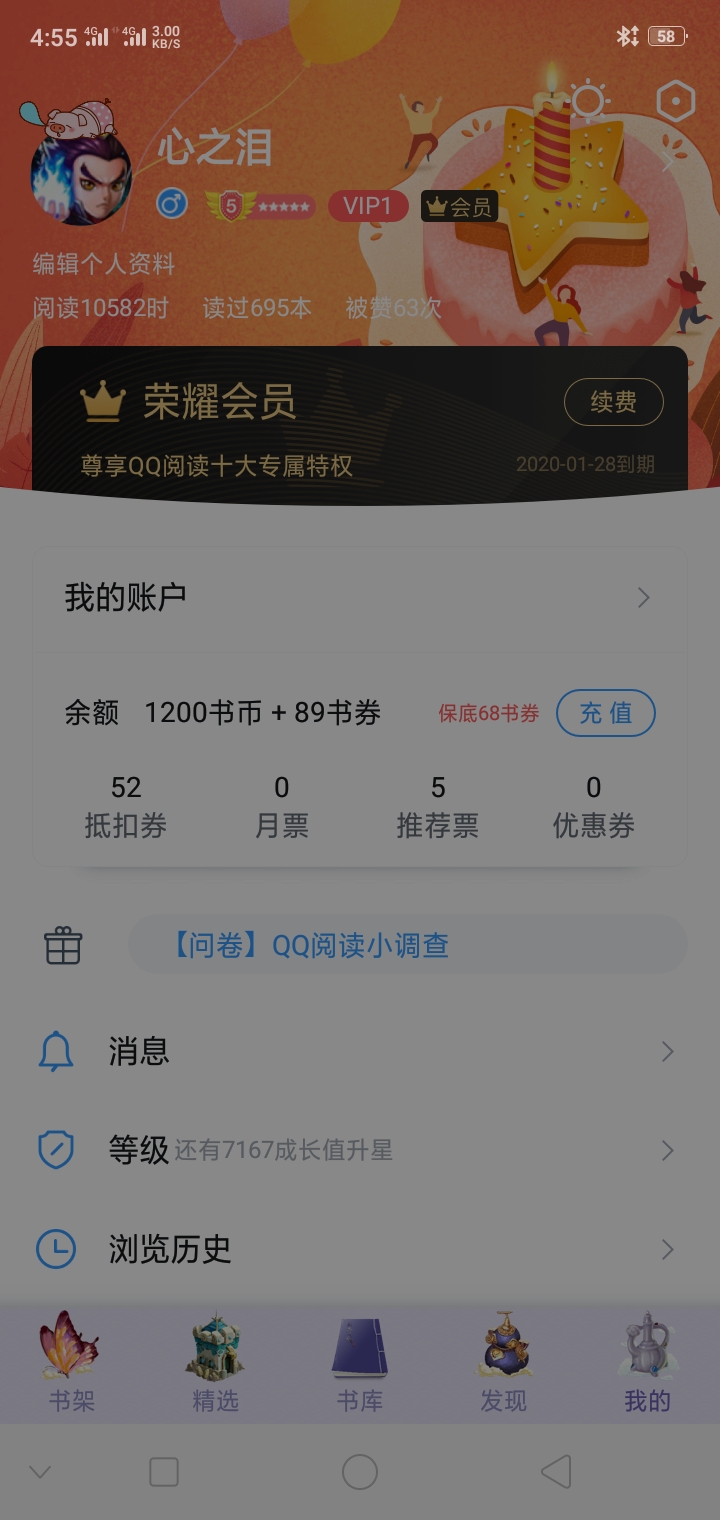
Task: Switch to the 书库 tab
Action: tap(359, 1362)
